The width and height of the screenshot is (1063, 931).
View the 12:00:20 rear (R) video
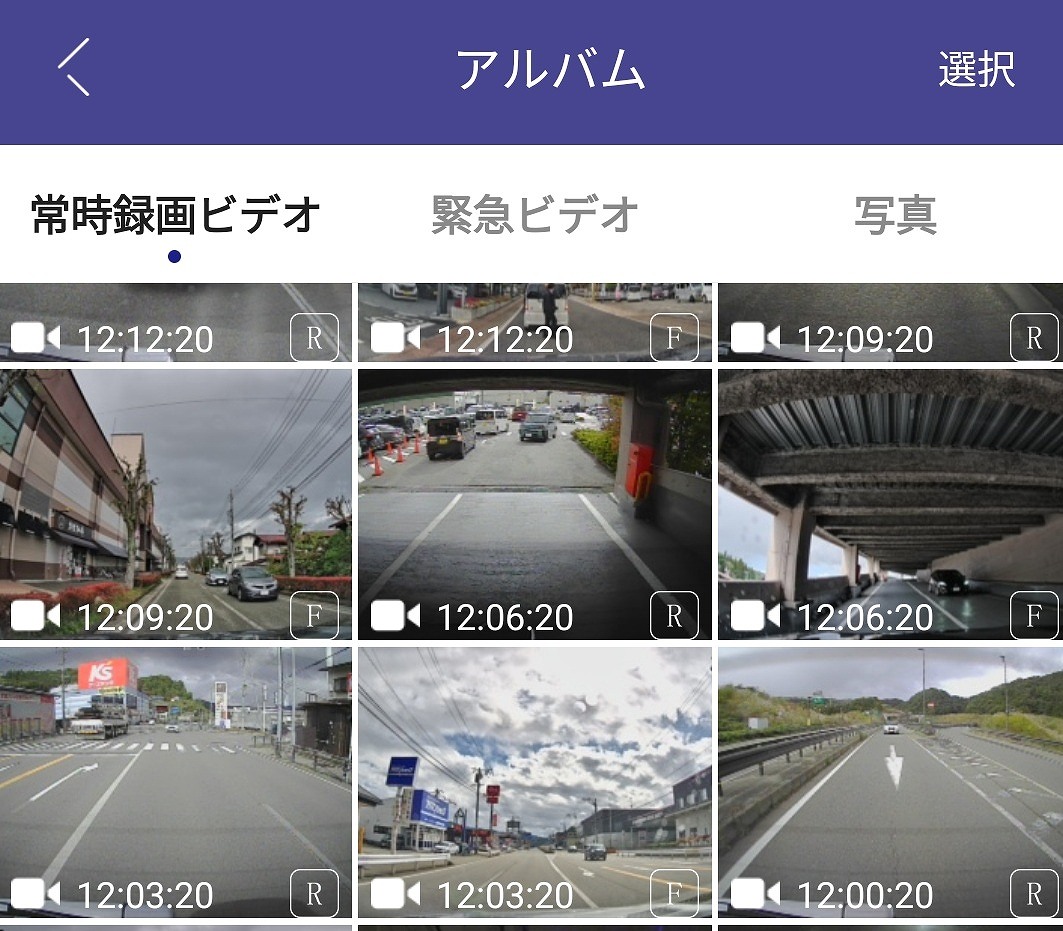pos(890,782)
